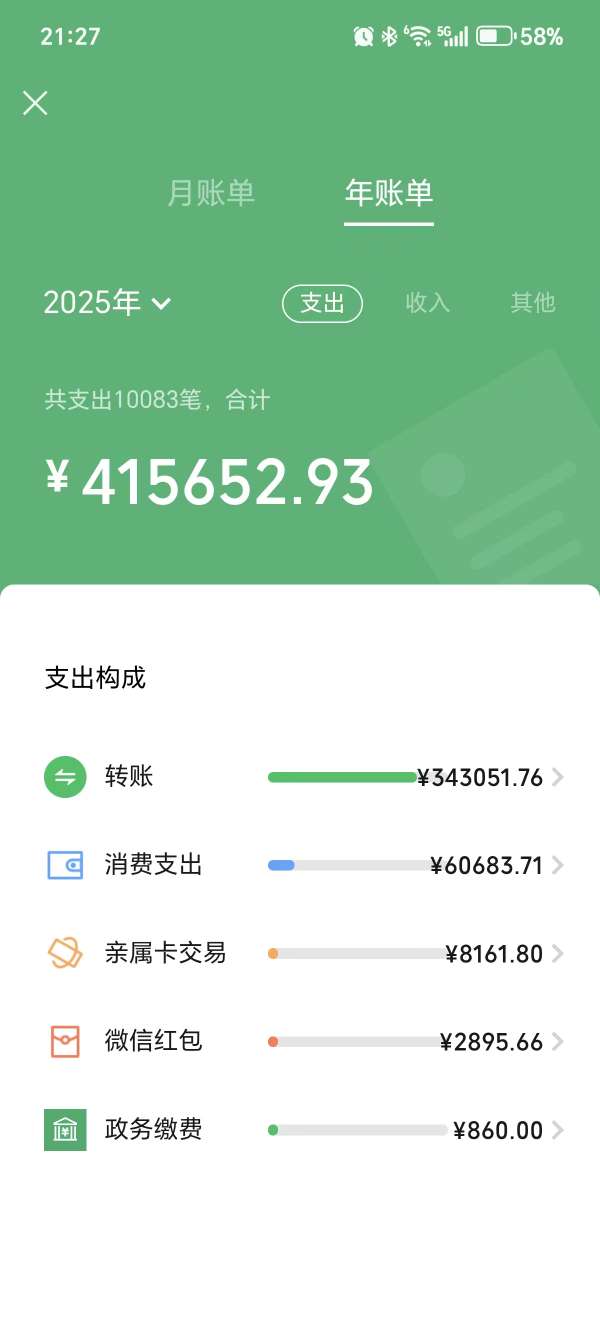Screen dimensions: 600x1332
Task: Check 微信红包 expenses
Action: (x=300, y=1041)
